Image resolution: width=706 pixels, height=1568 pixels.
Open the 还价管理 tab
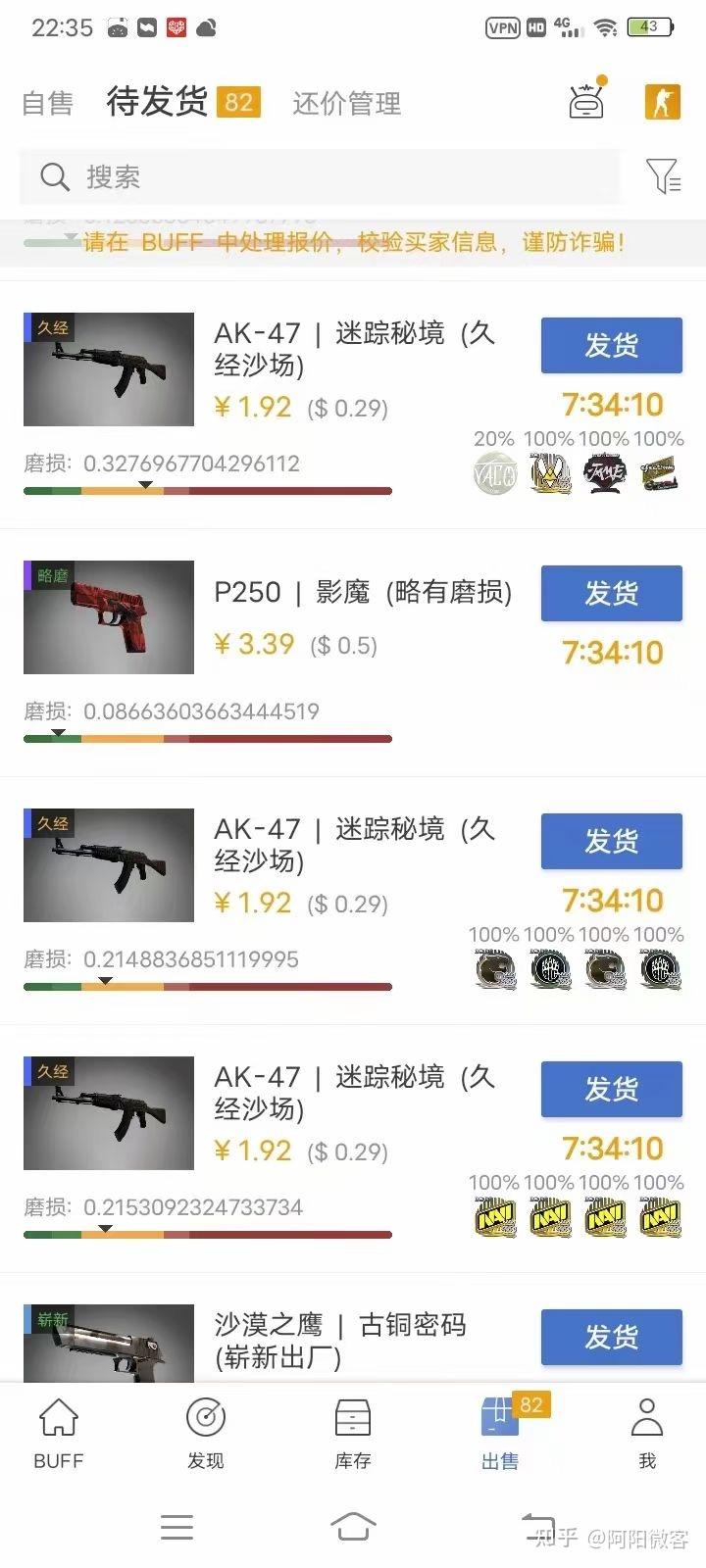click(x=345, y=103)
